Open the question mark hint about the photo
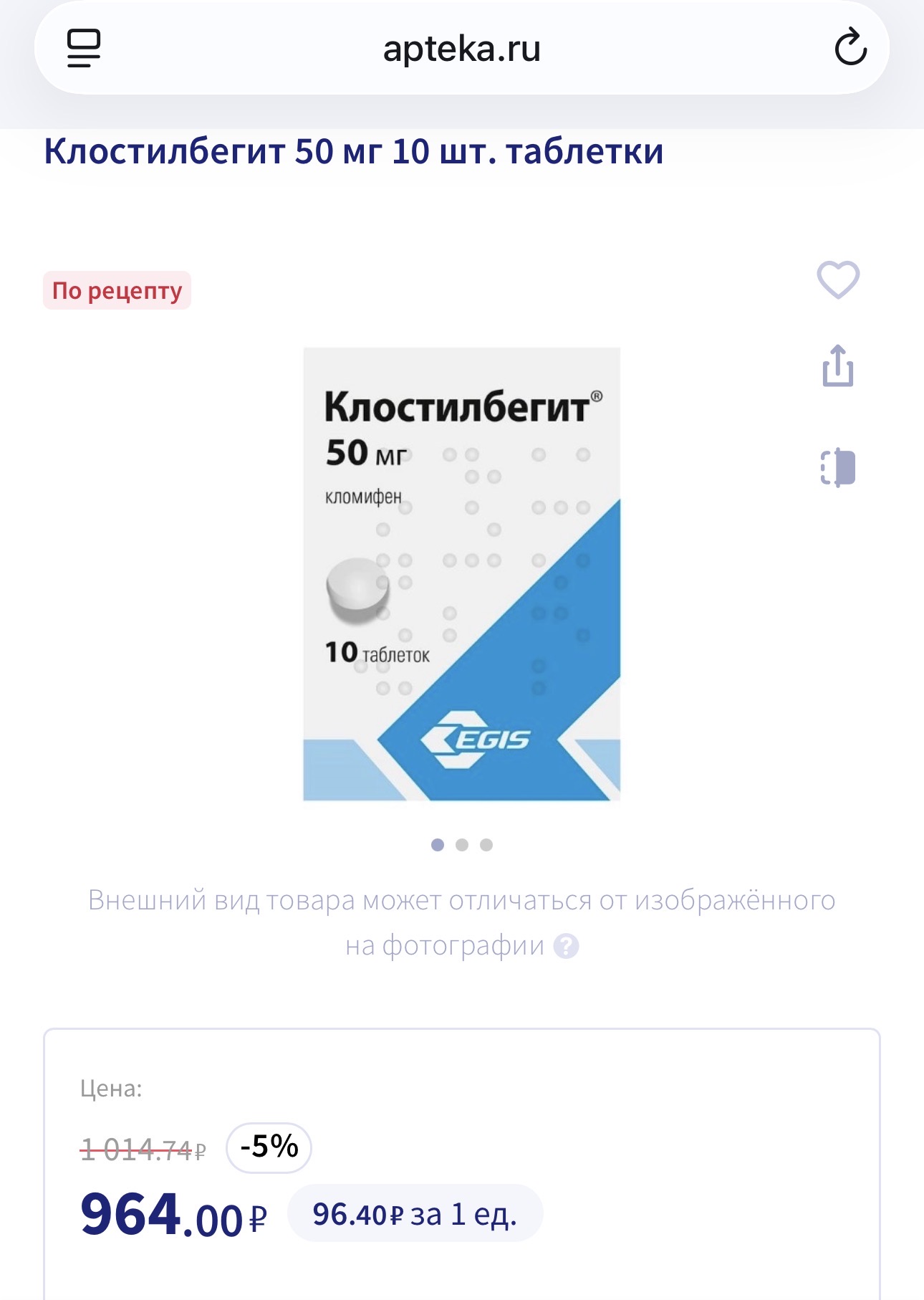The width and height of the screenshot is (924, 1300). (x=567, y=946)
